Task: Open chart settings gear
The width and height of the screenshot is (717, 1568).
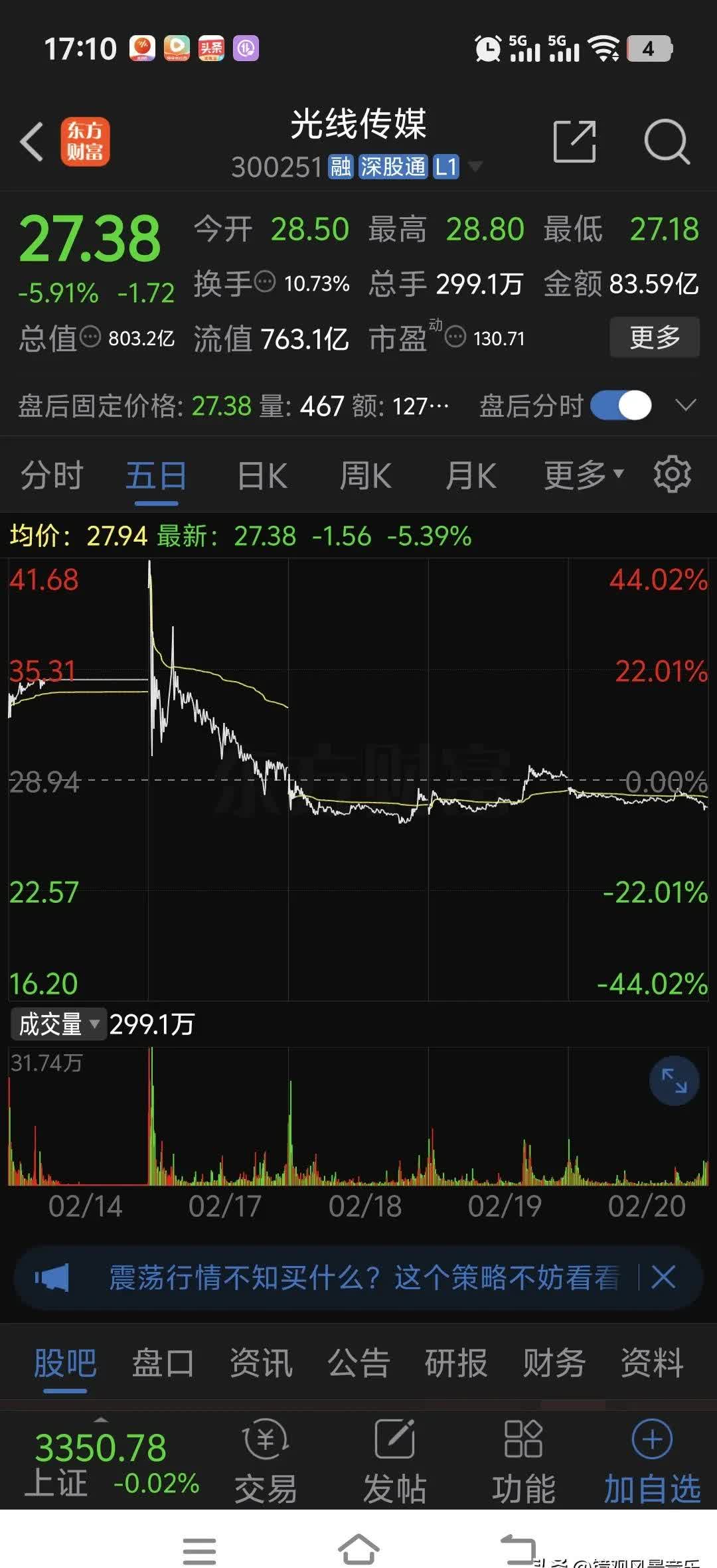Action: click(x=672, y=475)
